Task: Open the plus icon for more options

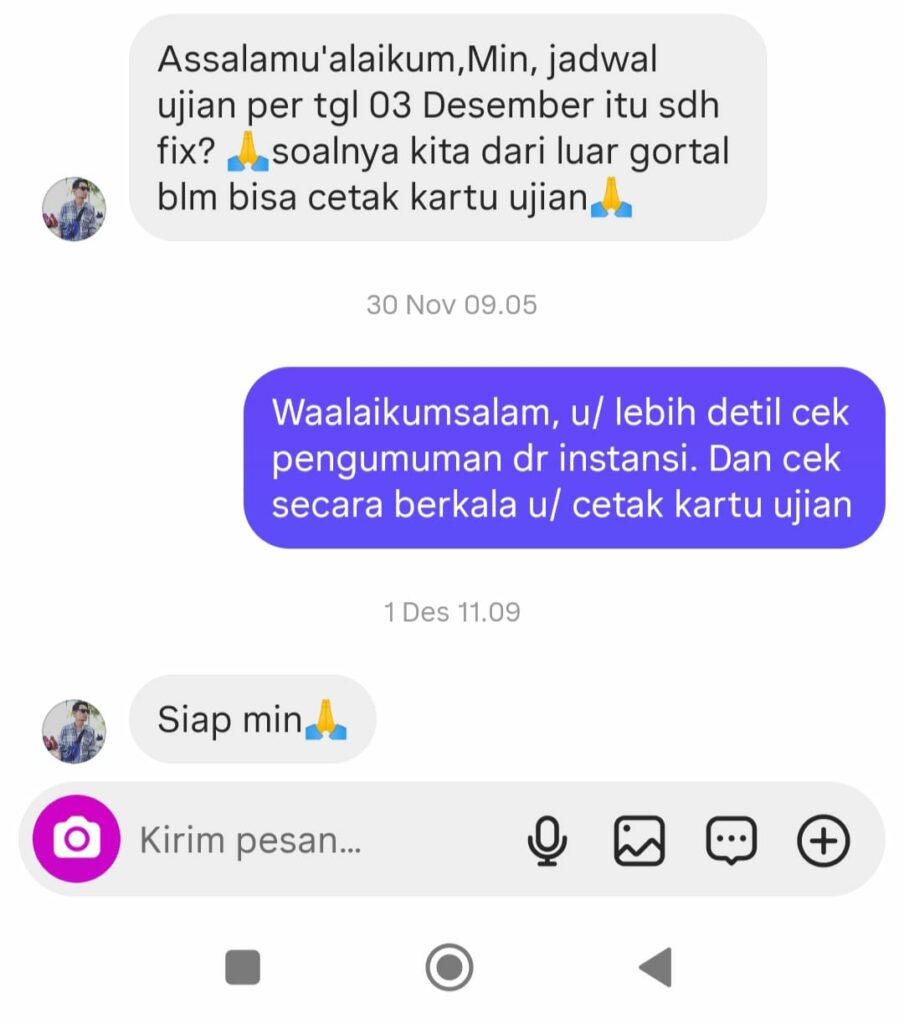Action: point(823,841)
